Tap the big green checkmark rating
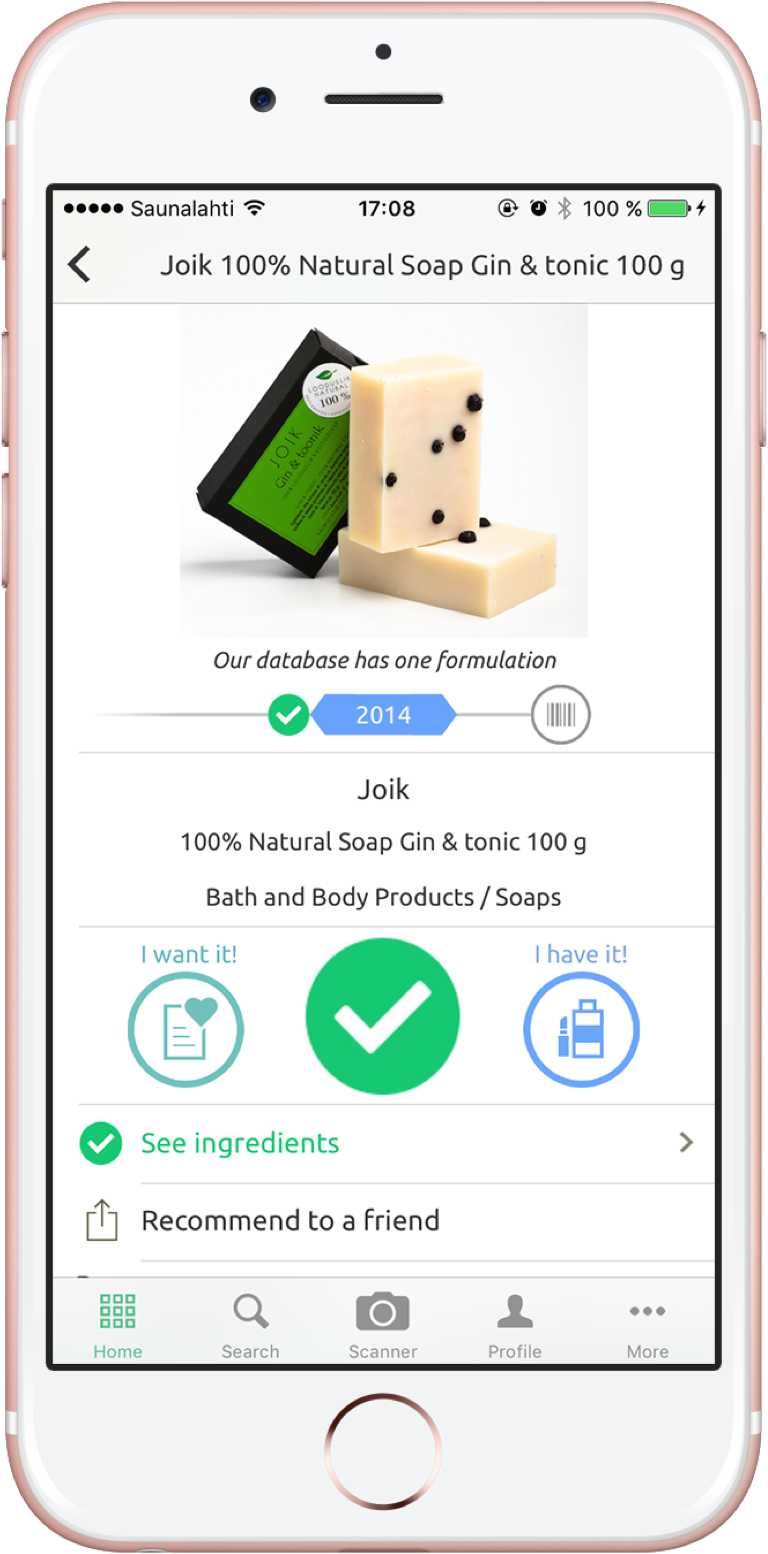768x1554 pixels. tap(383, 1016)
